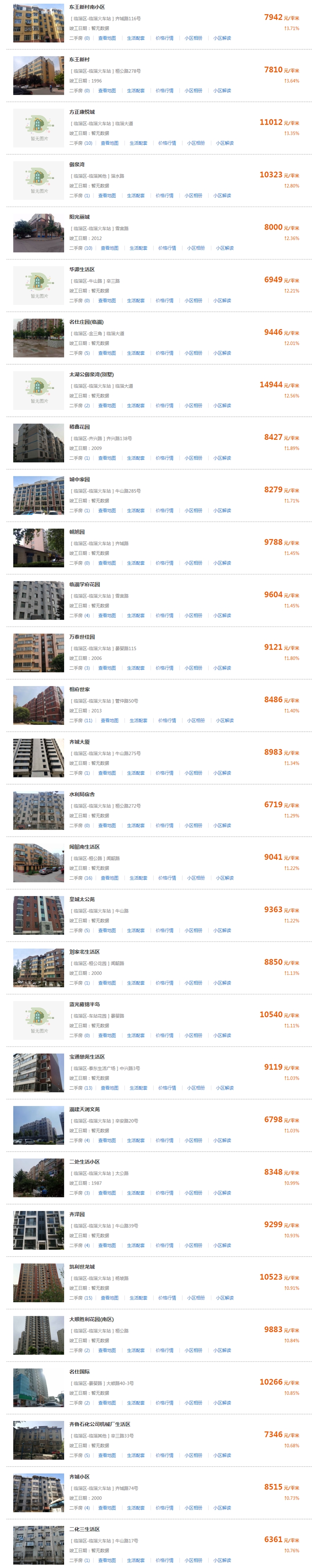The width and height of the screenshot is (313, 1568).
Task: Open 价格行情 for 齐城大厦
Action: 164,773
